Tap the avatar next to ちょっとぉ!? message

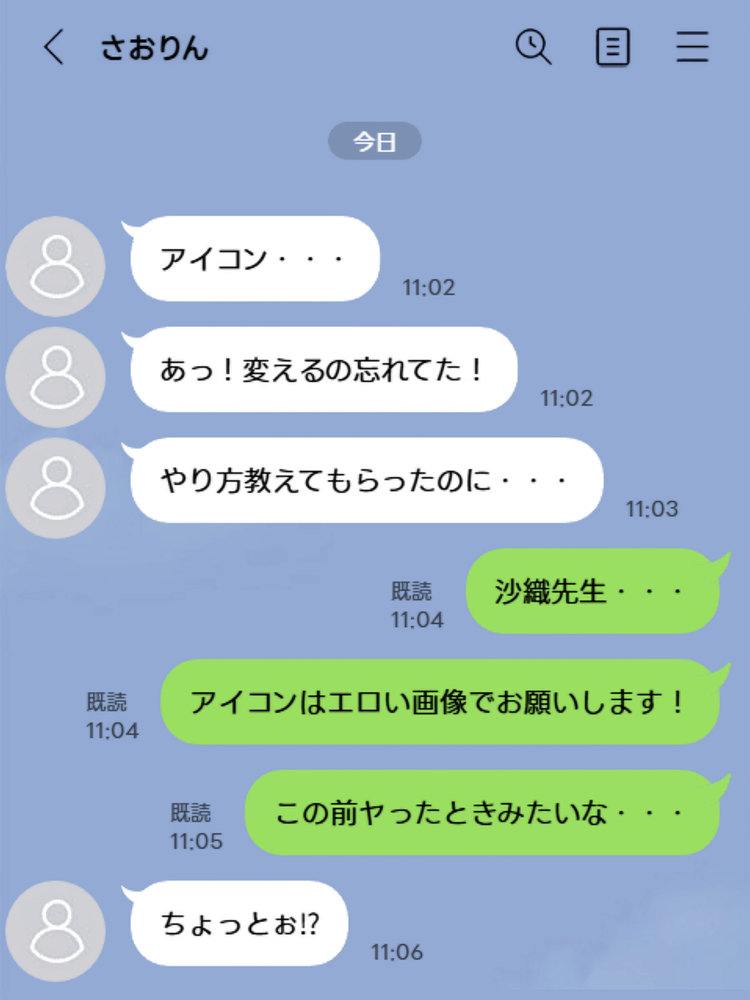coord(55,925)
